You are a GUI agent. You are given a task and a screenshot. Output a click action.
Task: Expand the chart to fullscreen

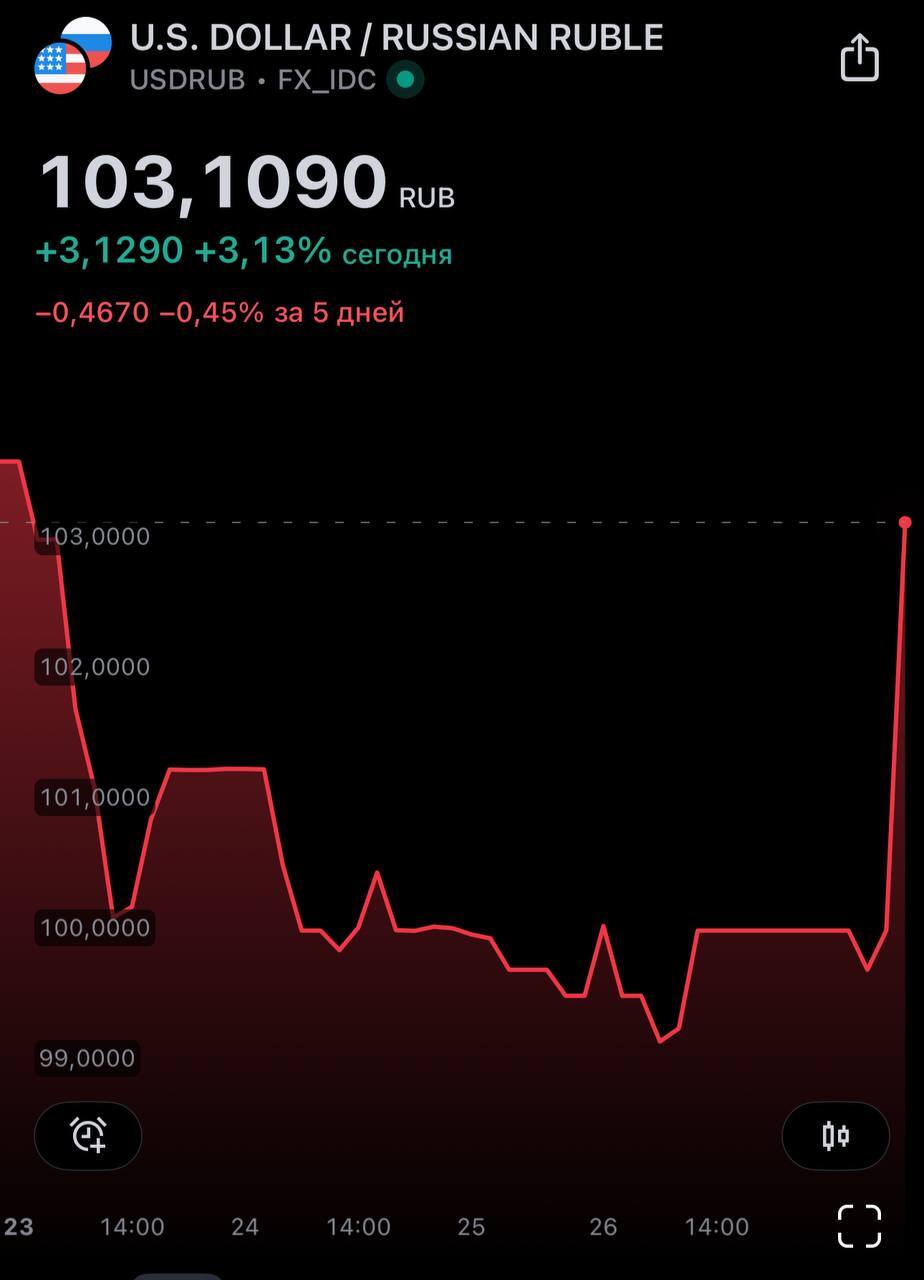(859, 1226)
